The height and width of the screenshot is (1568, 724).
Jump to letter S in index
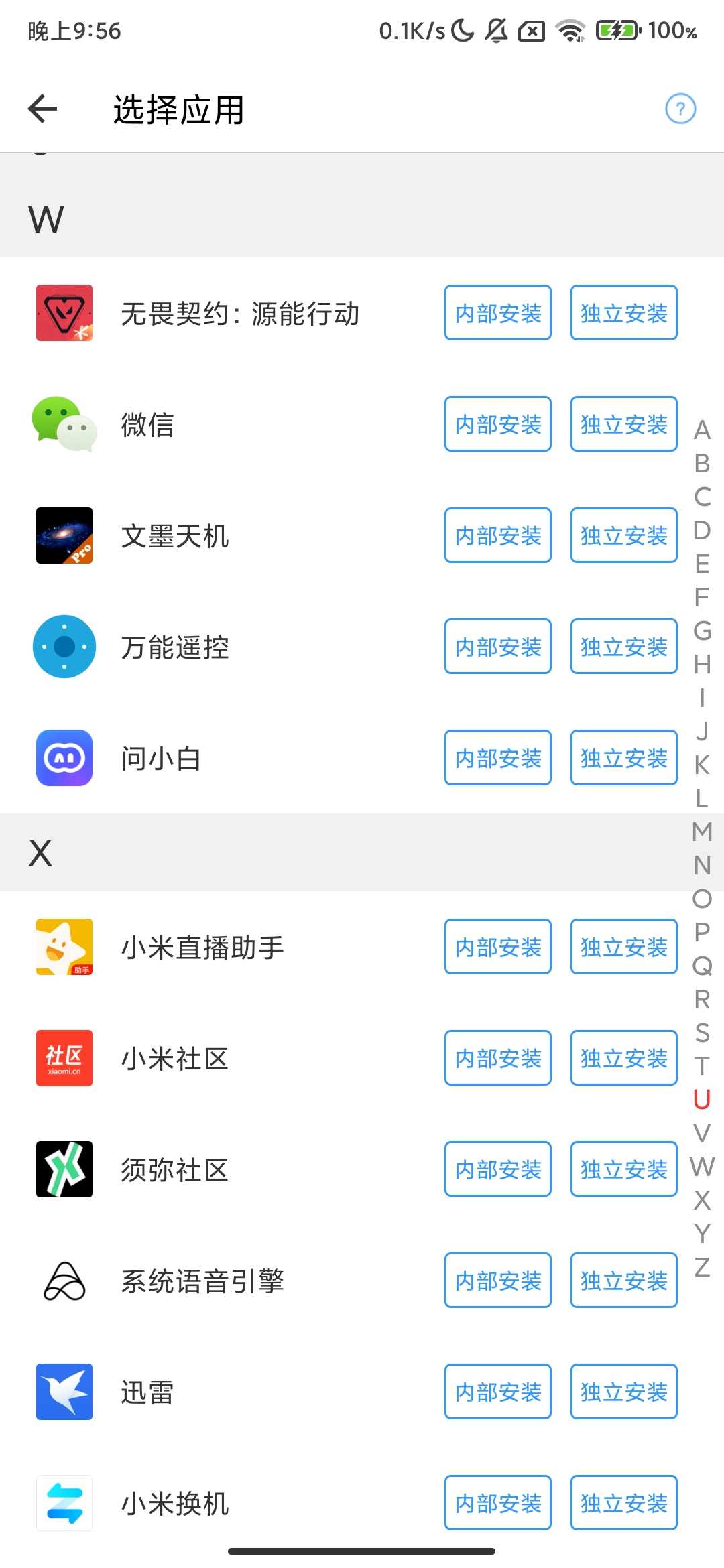[702, 1033]
